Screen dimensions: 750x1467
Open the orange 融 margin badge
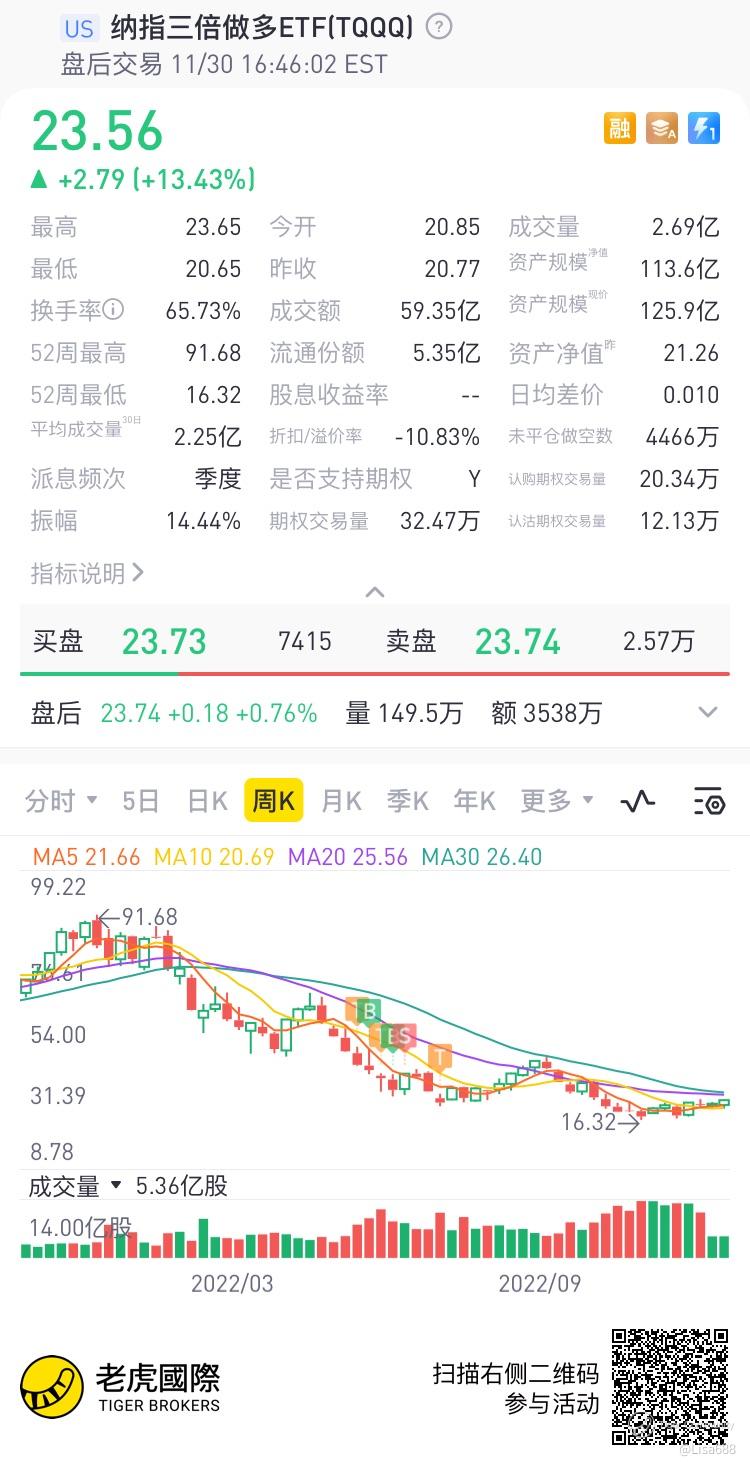pos(620,128)
